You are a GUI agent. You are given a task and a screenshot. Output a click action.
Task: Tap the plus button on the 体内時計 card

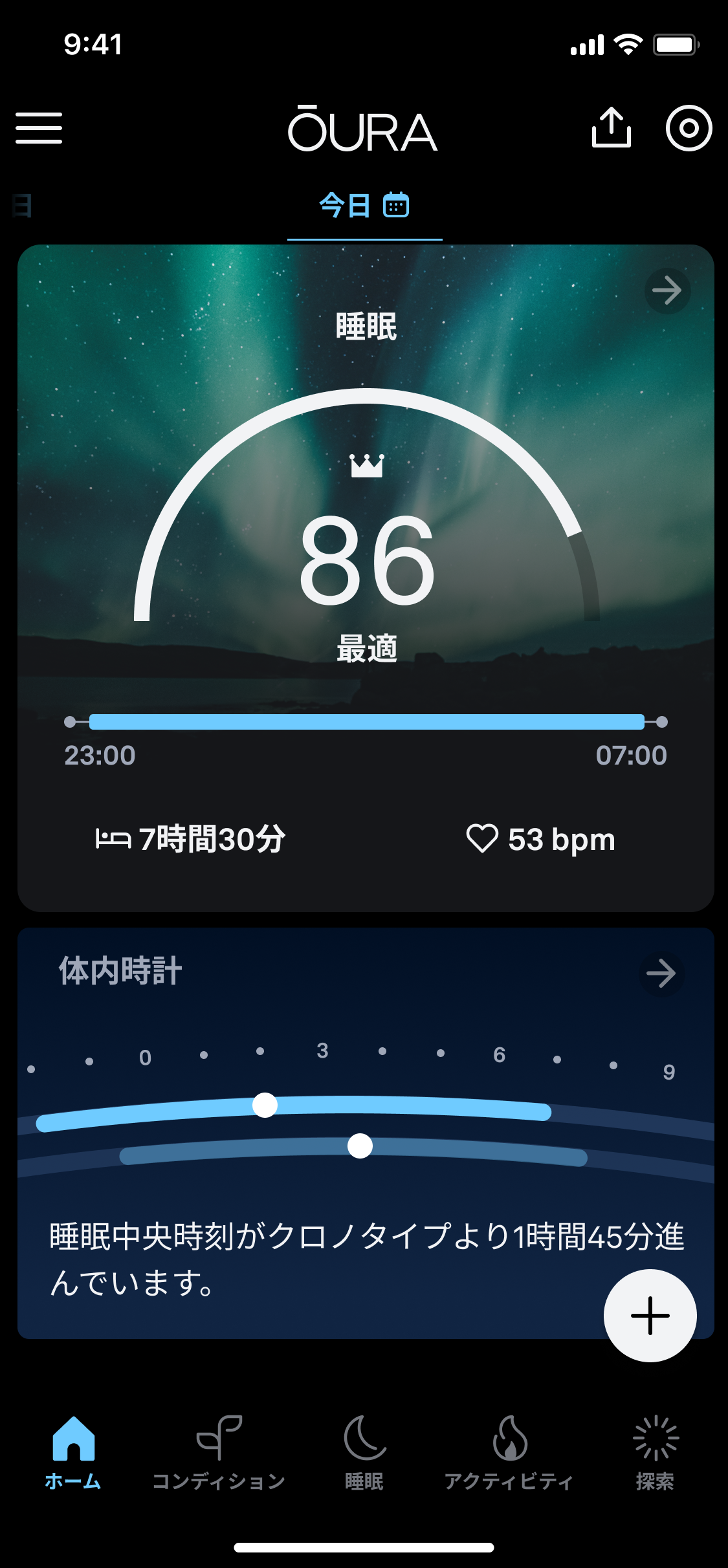(x=649, y=1316)
